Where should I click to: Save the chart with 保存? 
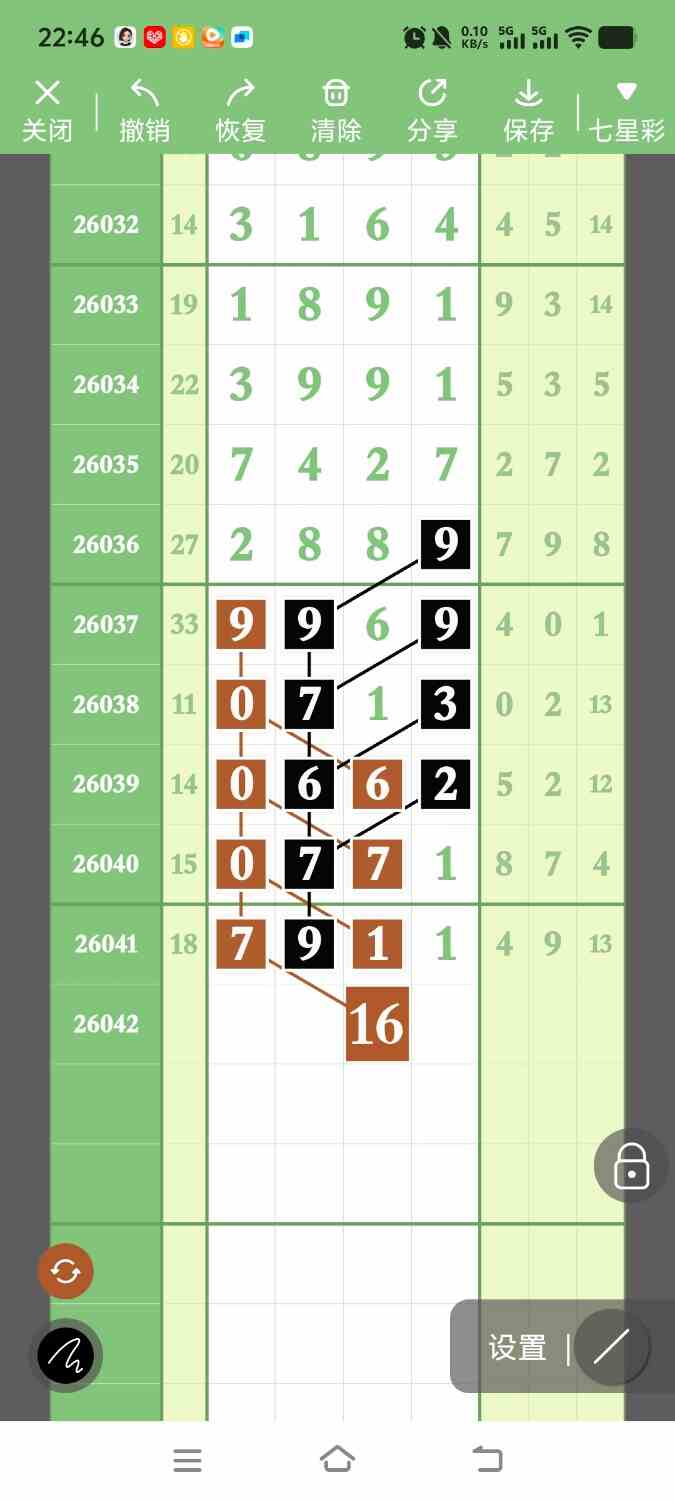[x=528, y=111]
